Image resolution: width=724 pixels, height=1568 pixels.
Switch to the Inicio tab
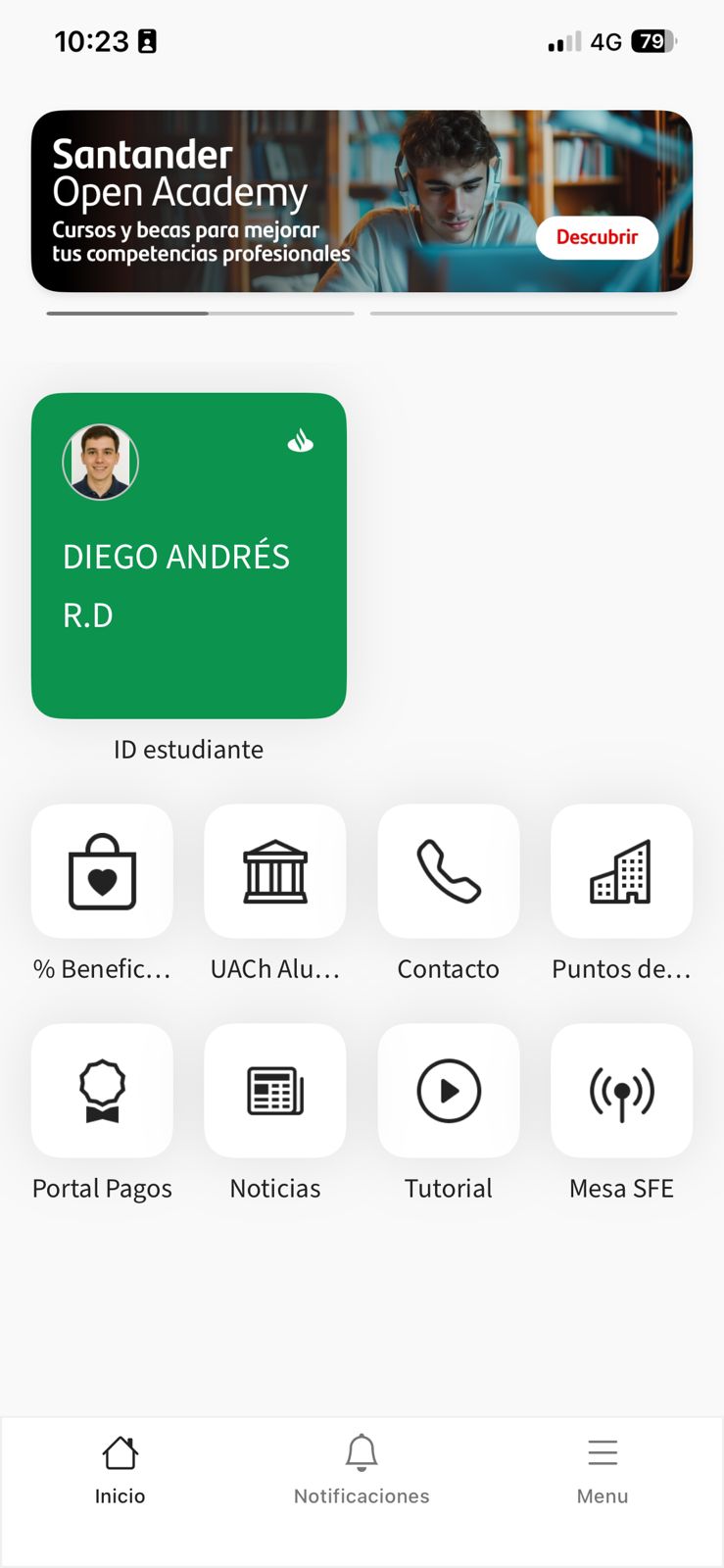pyautogui.click(x=120, y=1469)
